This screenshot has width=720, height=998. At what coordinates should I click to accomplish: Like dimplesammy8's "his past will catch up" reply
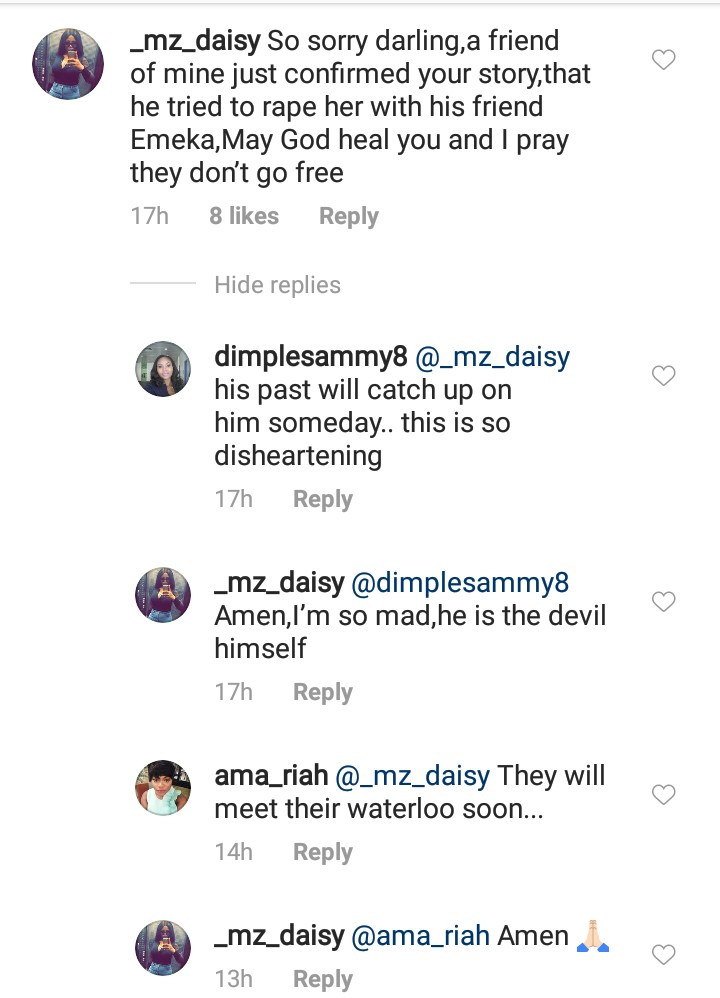coord(664,376)
